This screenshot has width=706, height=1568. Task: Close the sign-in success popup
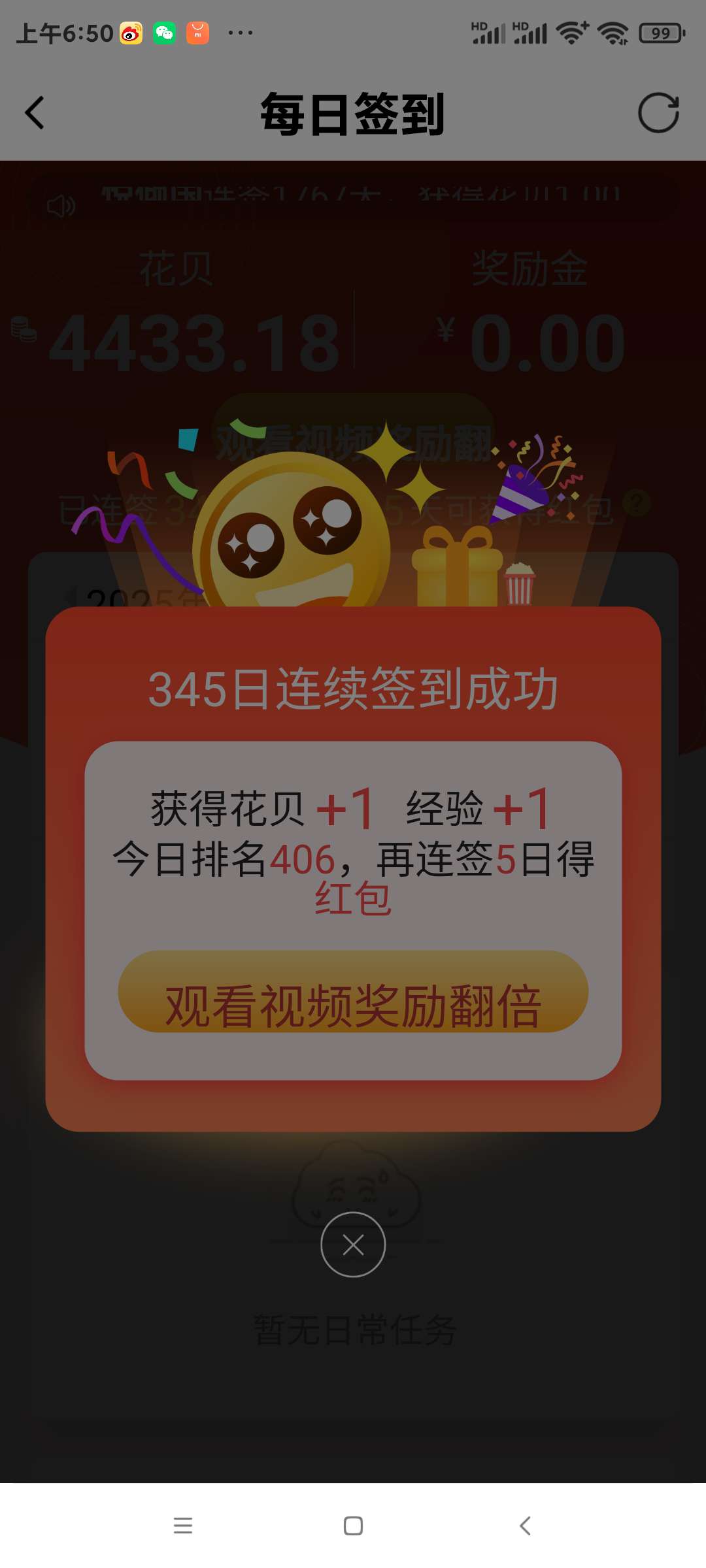tap(353, 1245)
